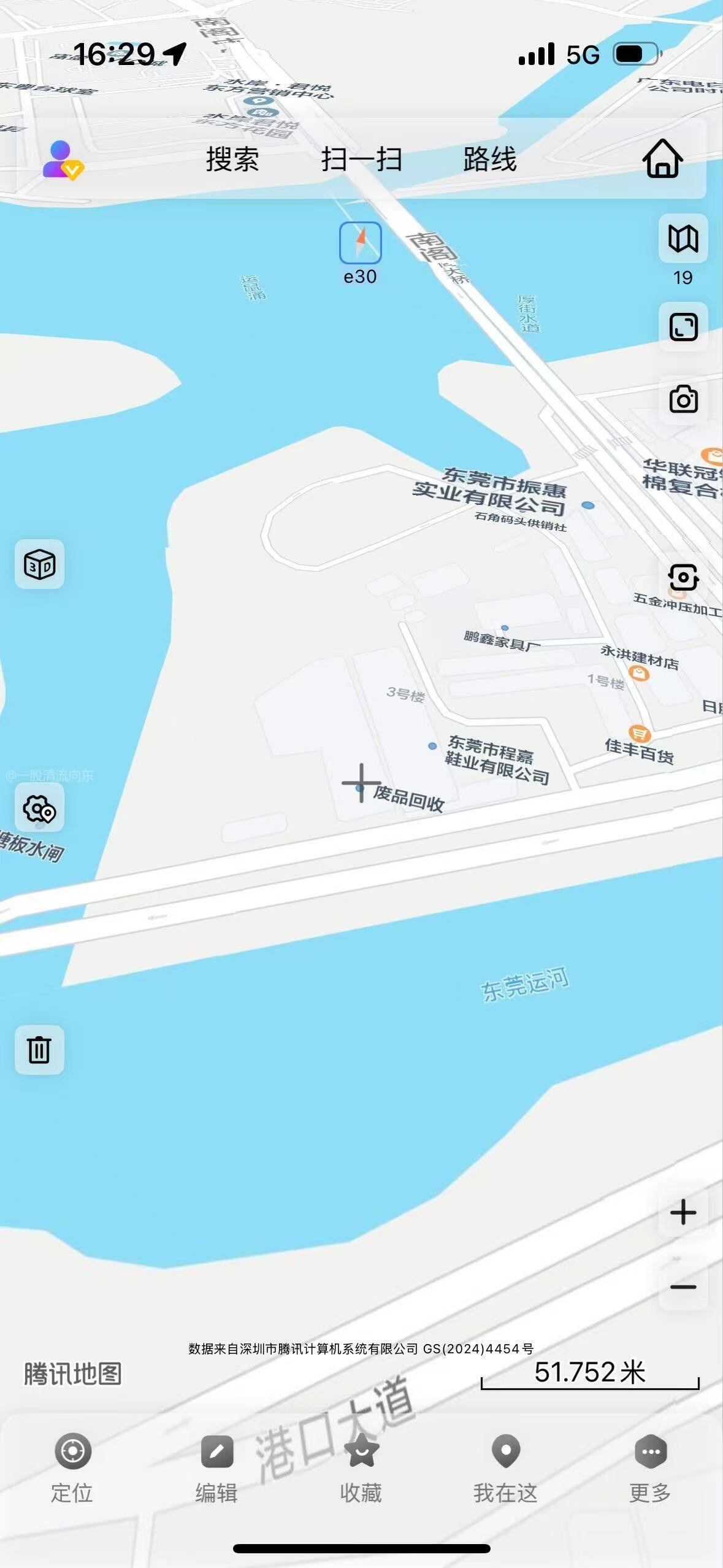Go to the home icon

point(662,158)
